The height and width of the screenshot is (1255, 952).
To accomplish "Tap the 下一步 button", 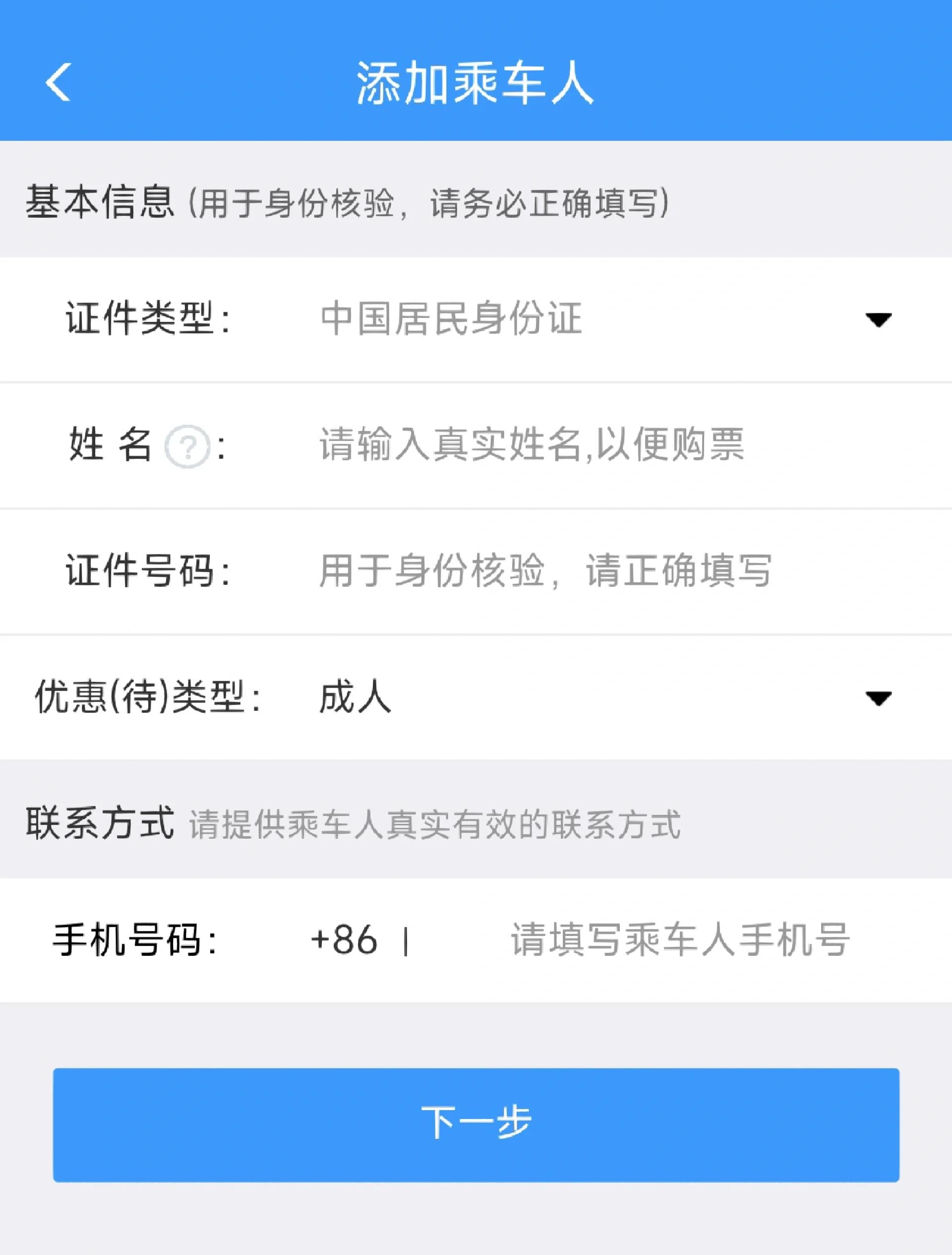I will click(476, 1124).
